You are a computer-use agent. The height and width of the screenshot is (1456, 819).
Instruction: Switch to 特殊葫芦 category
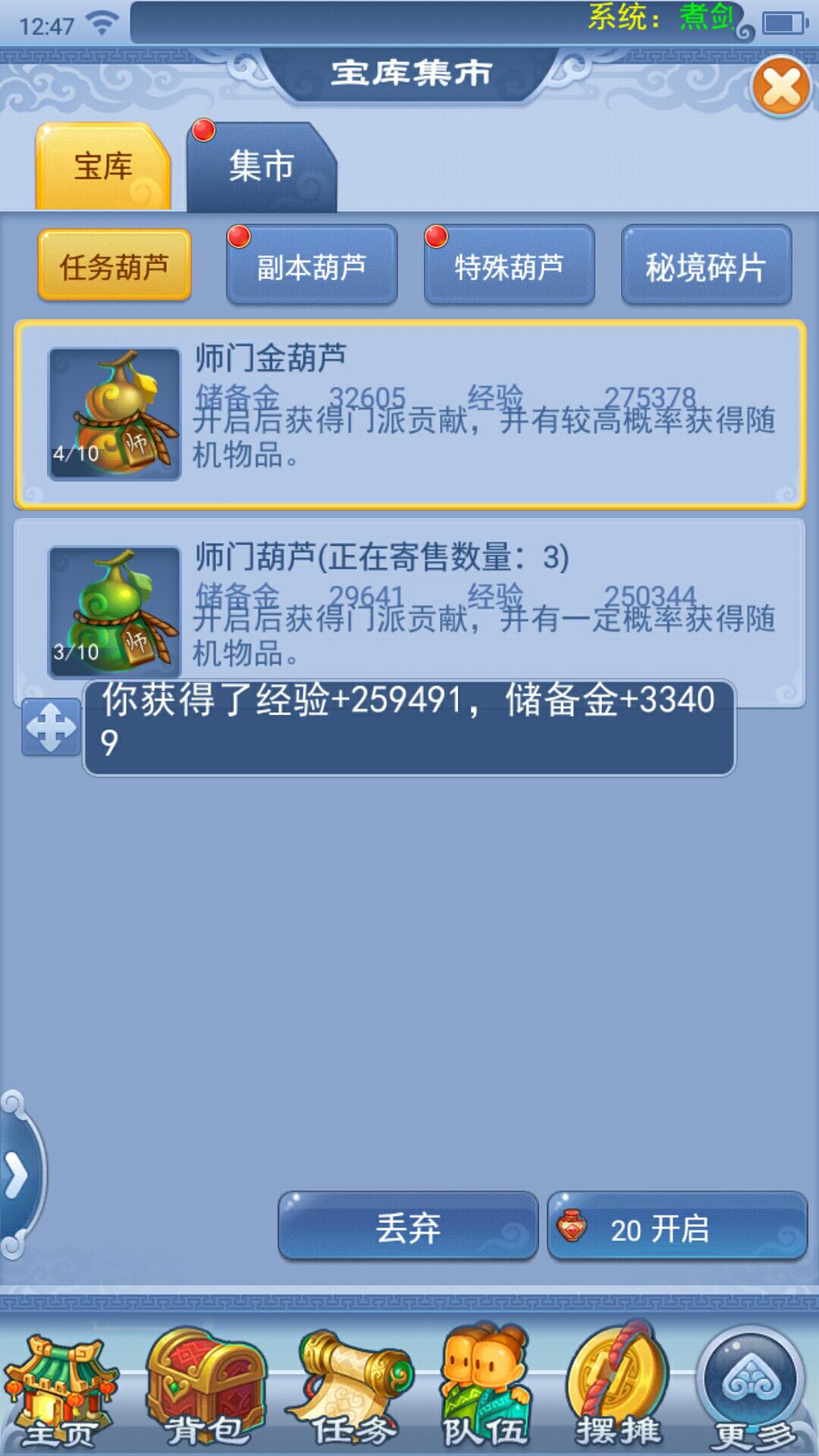tap(509, 266)
